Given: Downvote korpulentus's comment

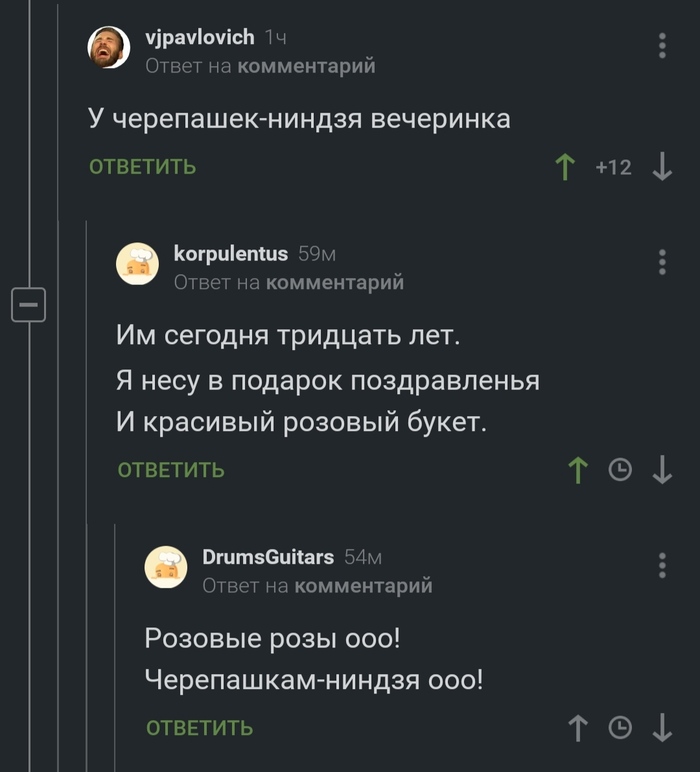Looking at the screenshot, I should click(662, 469).
